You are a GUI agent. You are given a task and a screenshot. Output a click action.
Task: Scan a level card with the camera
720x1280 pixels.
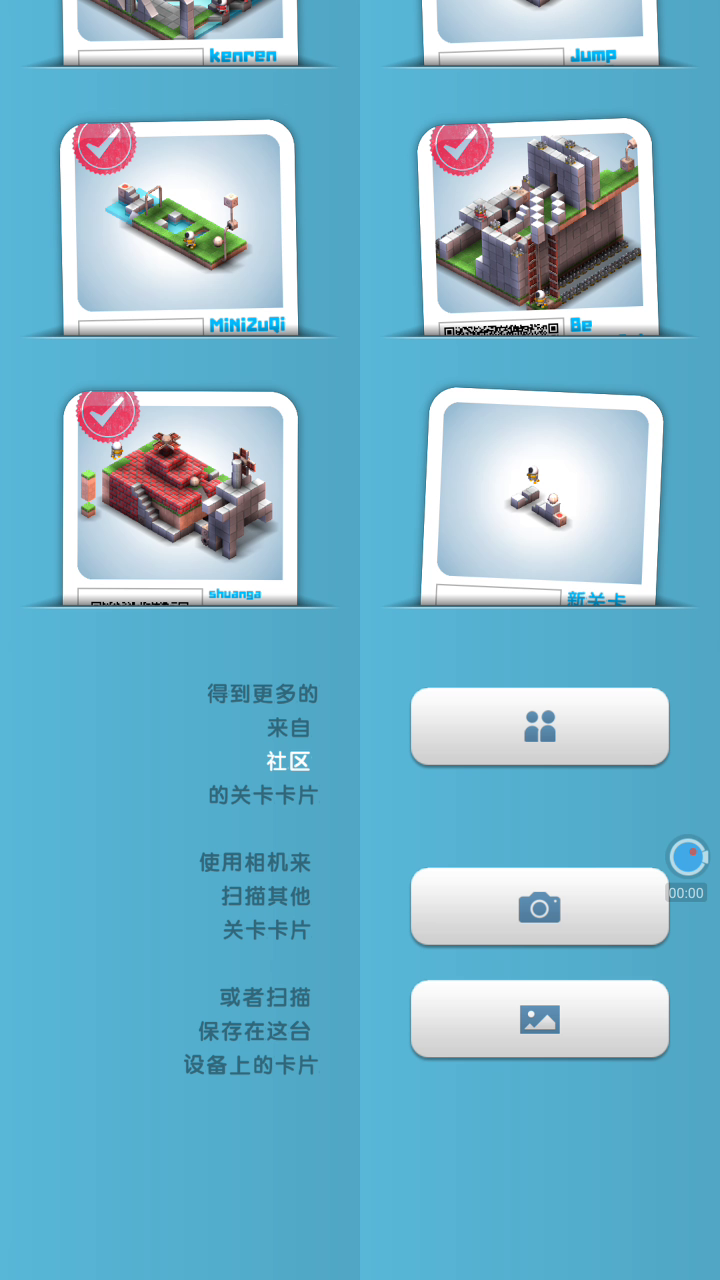click(x=540, y=906)
